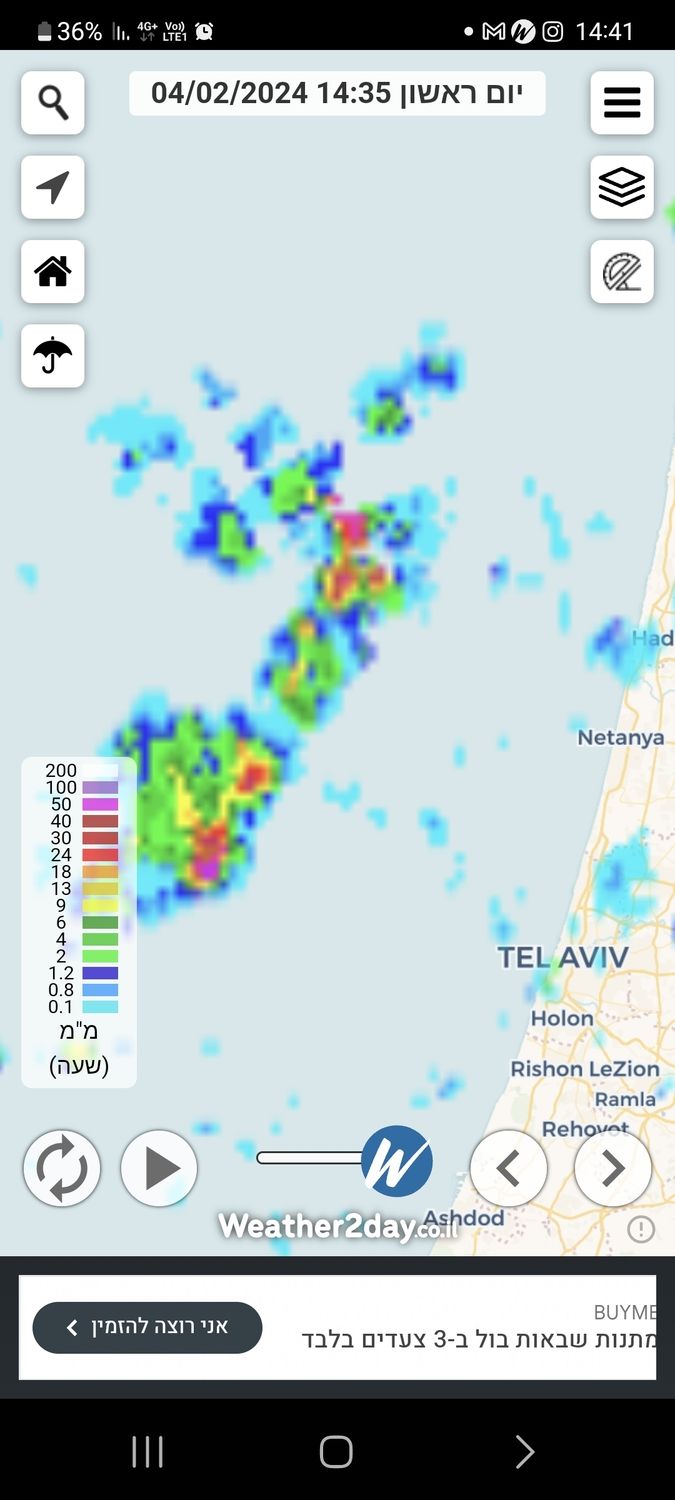The width and height of the screenshot is (675, 1500).
Task: Step to previous radar frame
Action: [508, 1168]
